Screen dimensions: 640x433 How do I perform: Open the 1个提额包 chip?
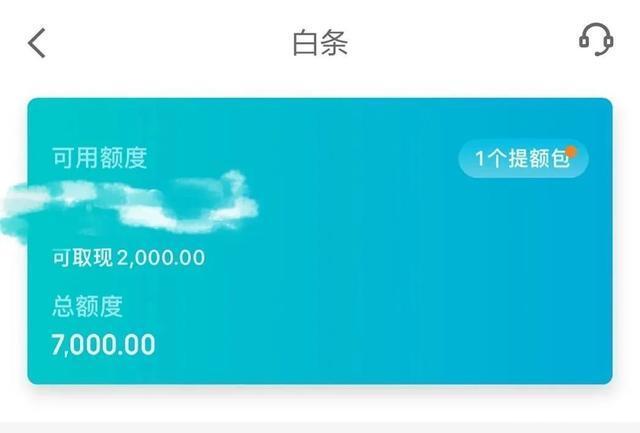click(523, 159)
